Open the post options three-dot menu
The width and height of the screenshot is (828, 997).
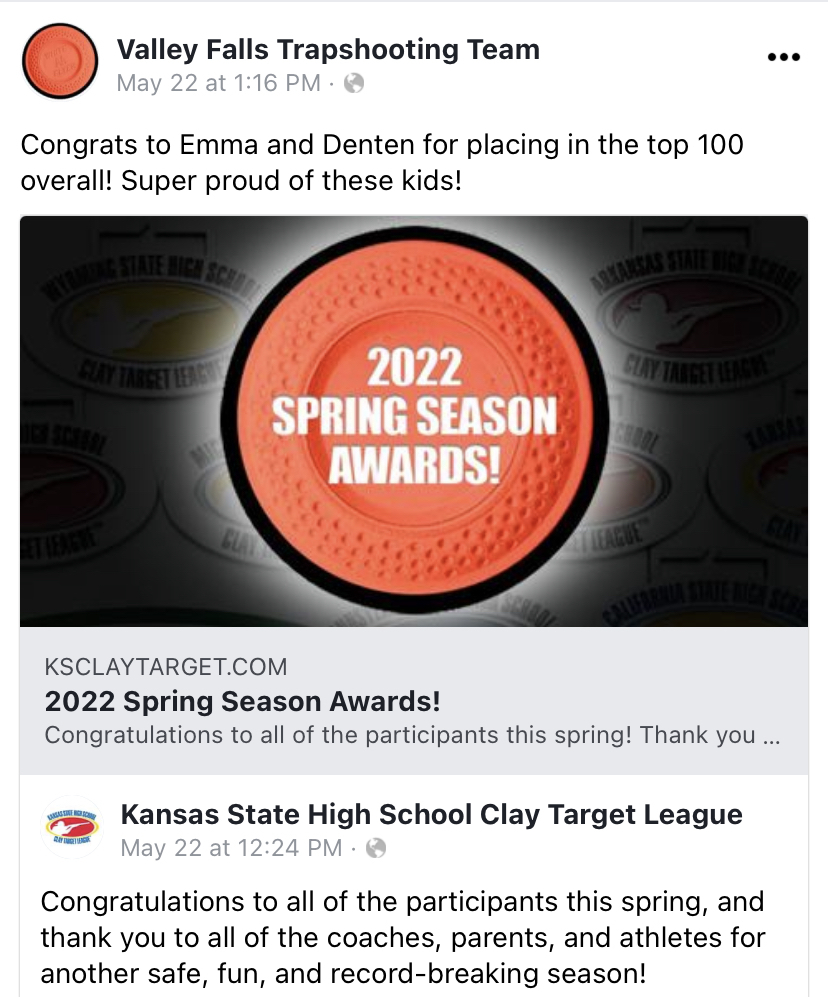click(784, 58)
